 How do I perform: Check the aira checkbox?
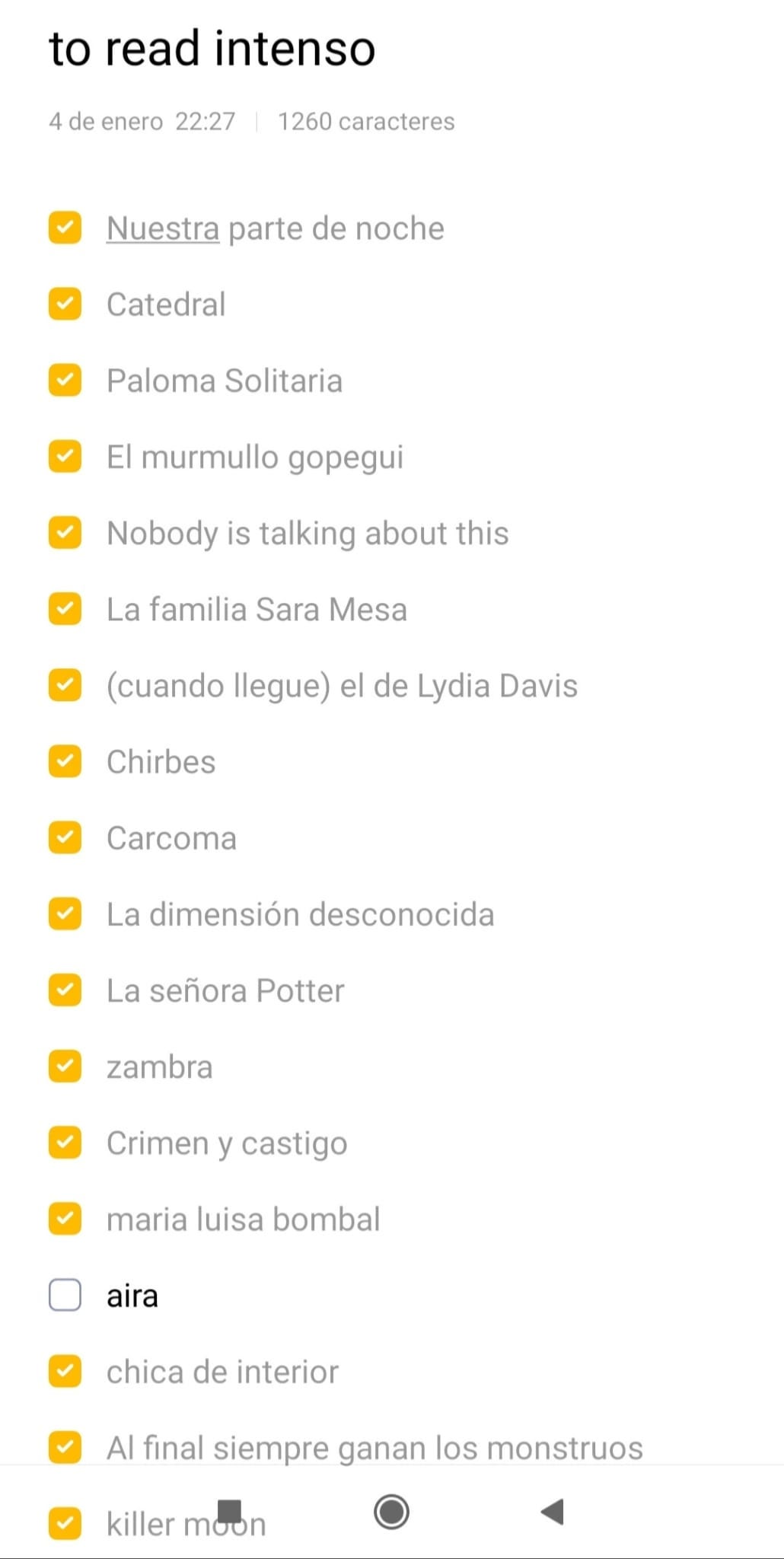click(65, 1294)
